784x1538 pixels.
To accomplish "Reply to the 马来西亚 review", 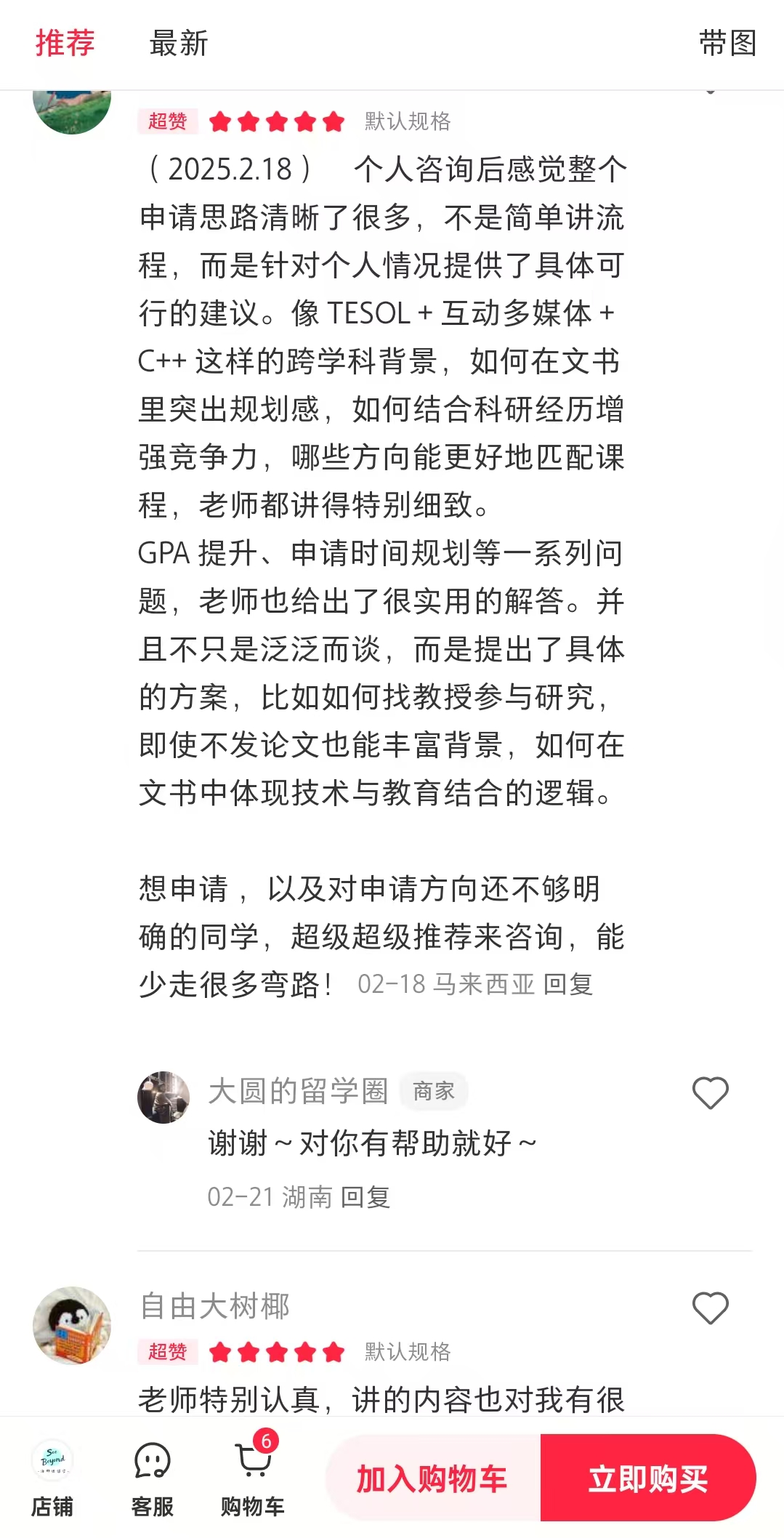I will (568, 984).
